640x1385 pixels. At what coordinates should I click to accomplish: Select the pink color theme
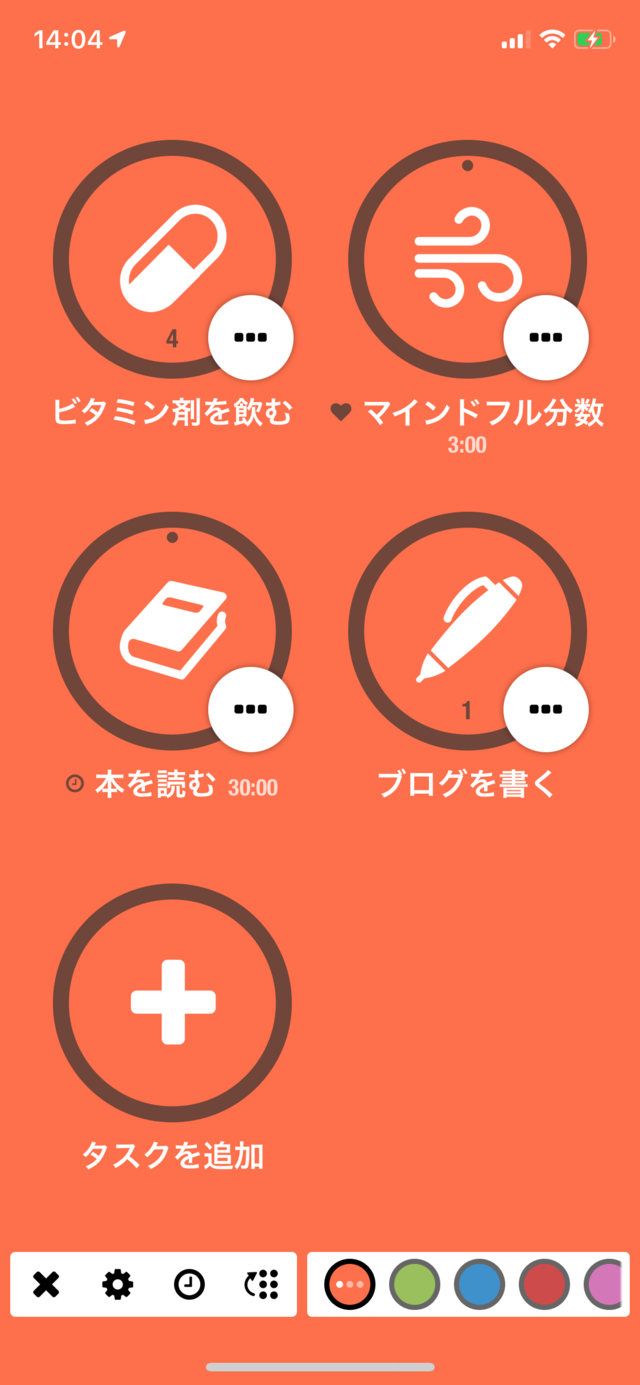605,1284
